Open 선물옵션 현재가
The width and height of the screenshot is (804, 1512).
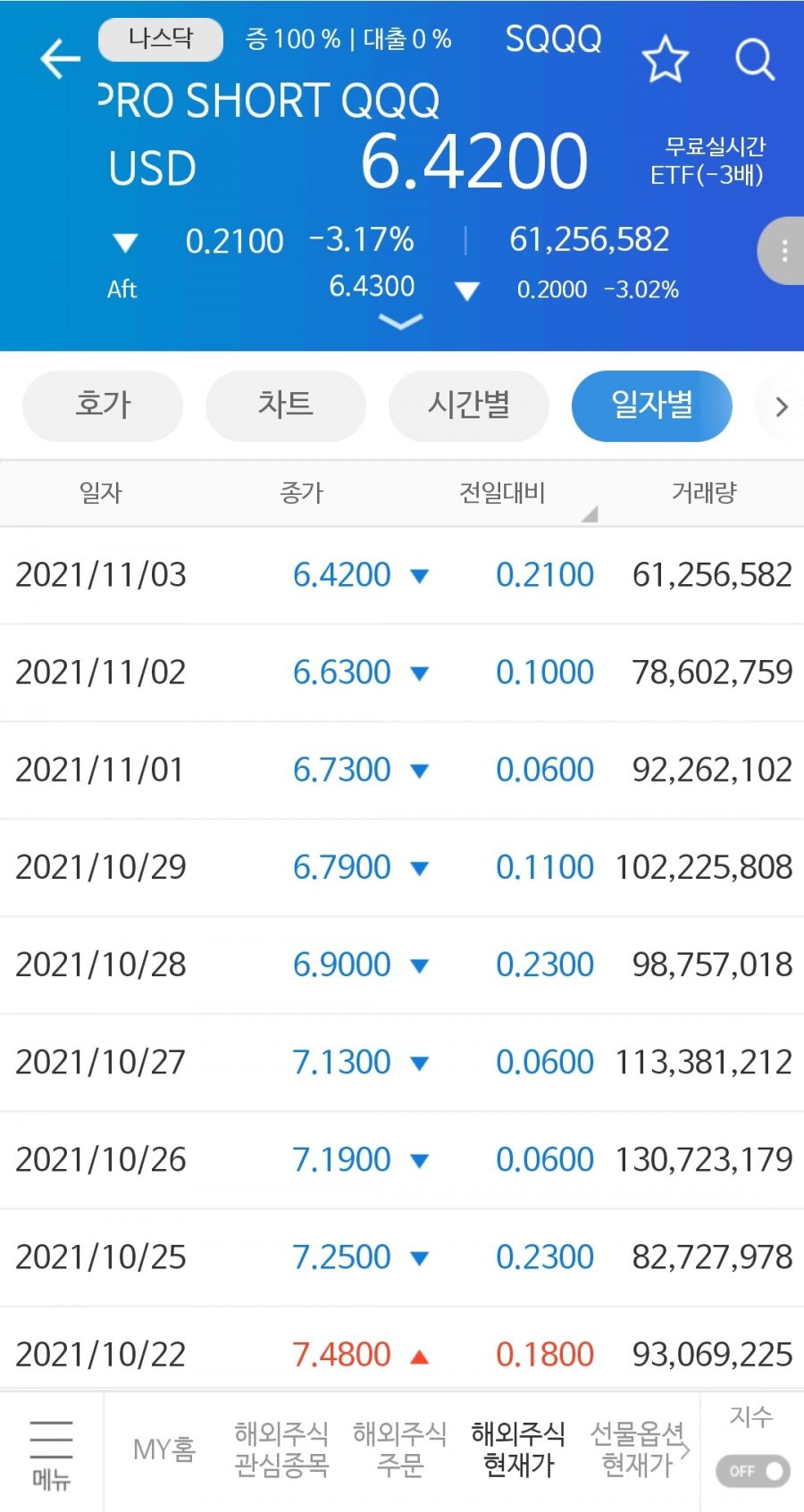click(x=637, y=1449)
